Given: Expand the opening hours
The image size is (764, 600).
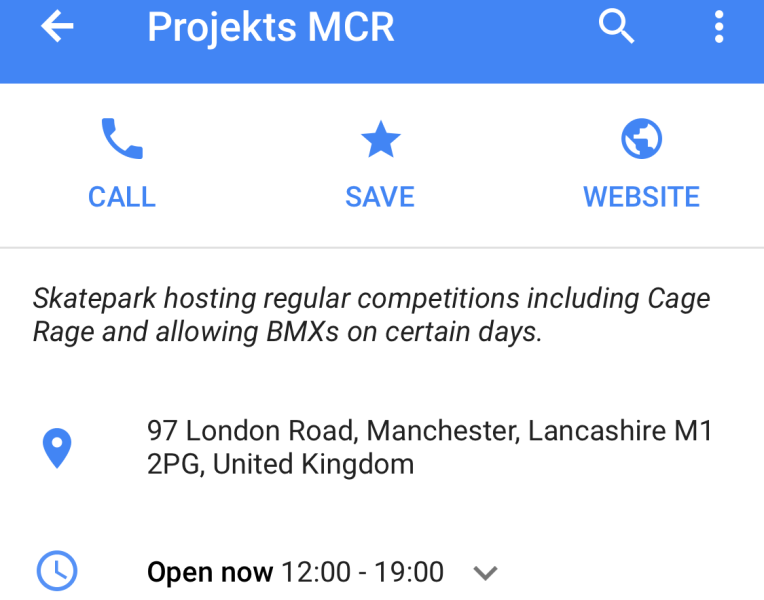Looking at the screenshot, I should 485,573.
